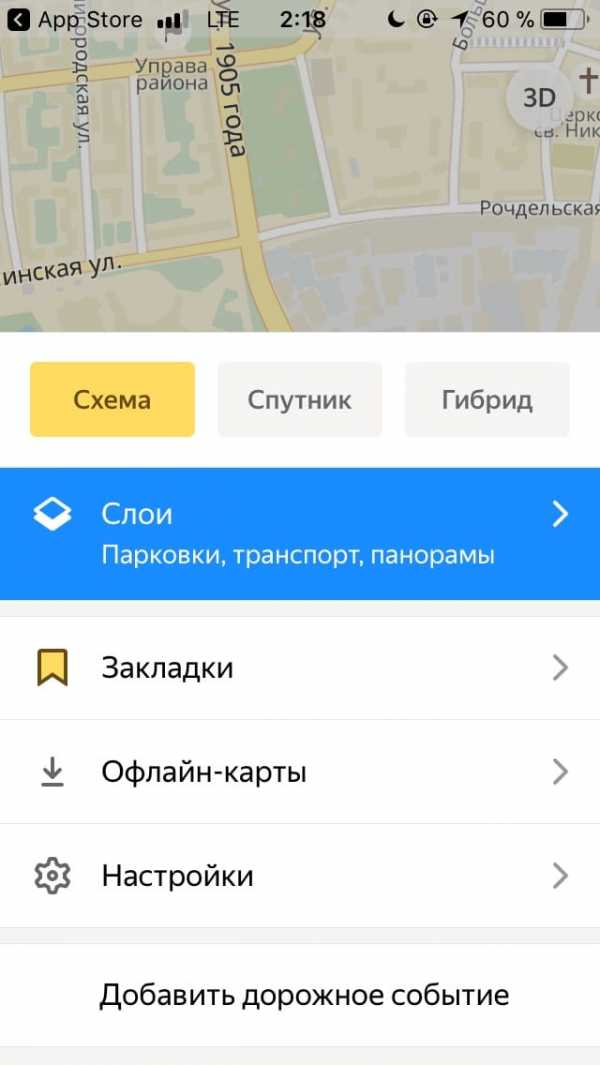Open Офлайн-карты offline maps

300,772
